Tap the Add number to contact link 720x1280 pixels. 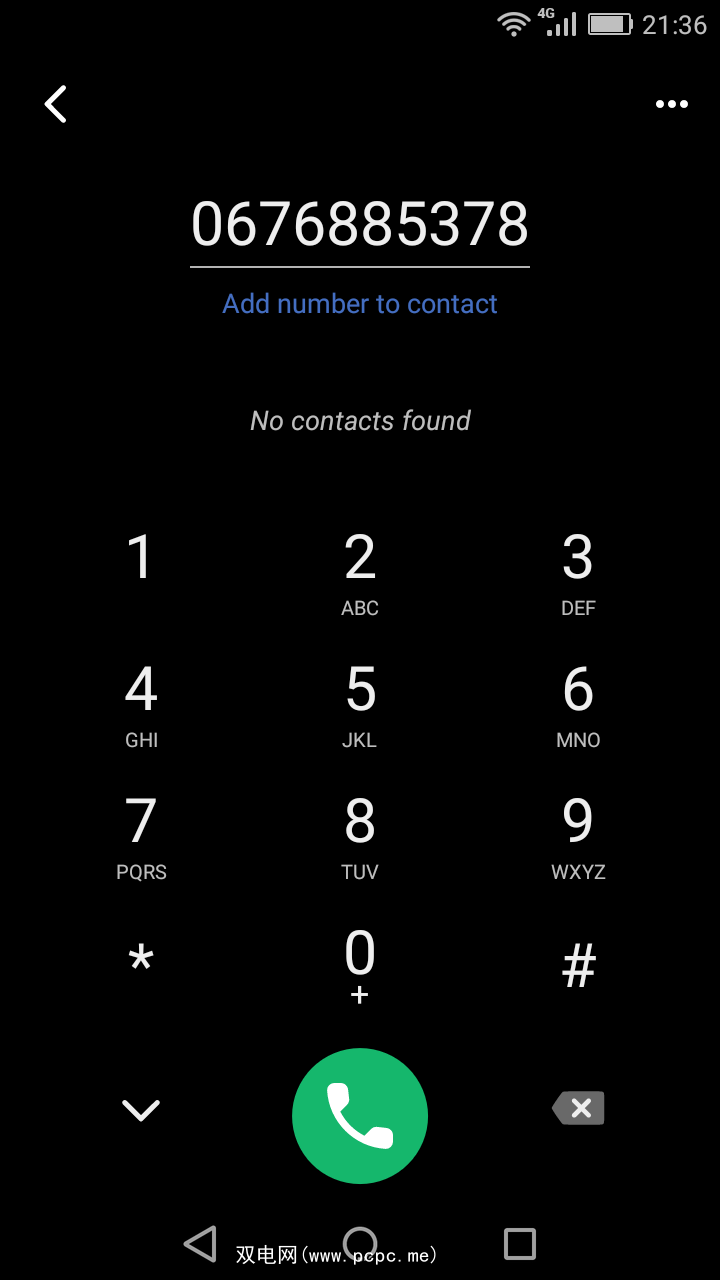tap(360, 304)
